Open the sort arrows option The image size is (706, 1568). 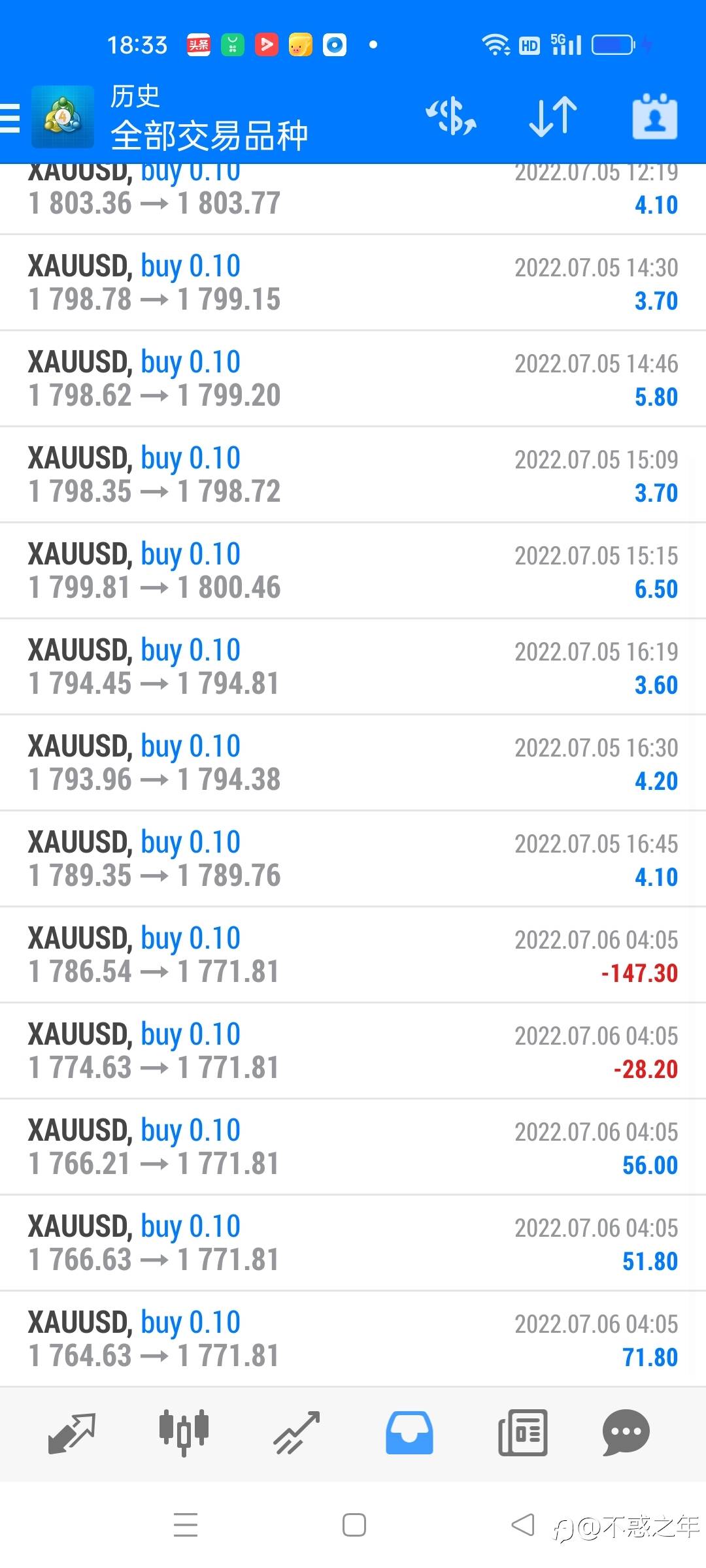coord(553,116)
